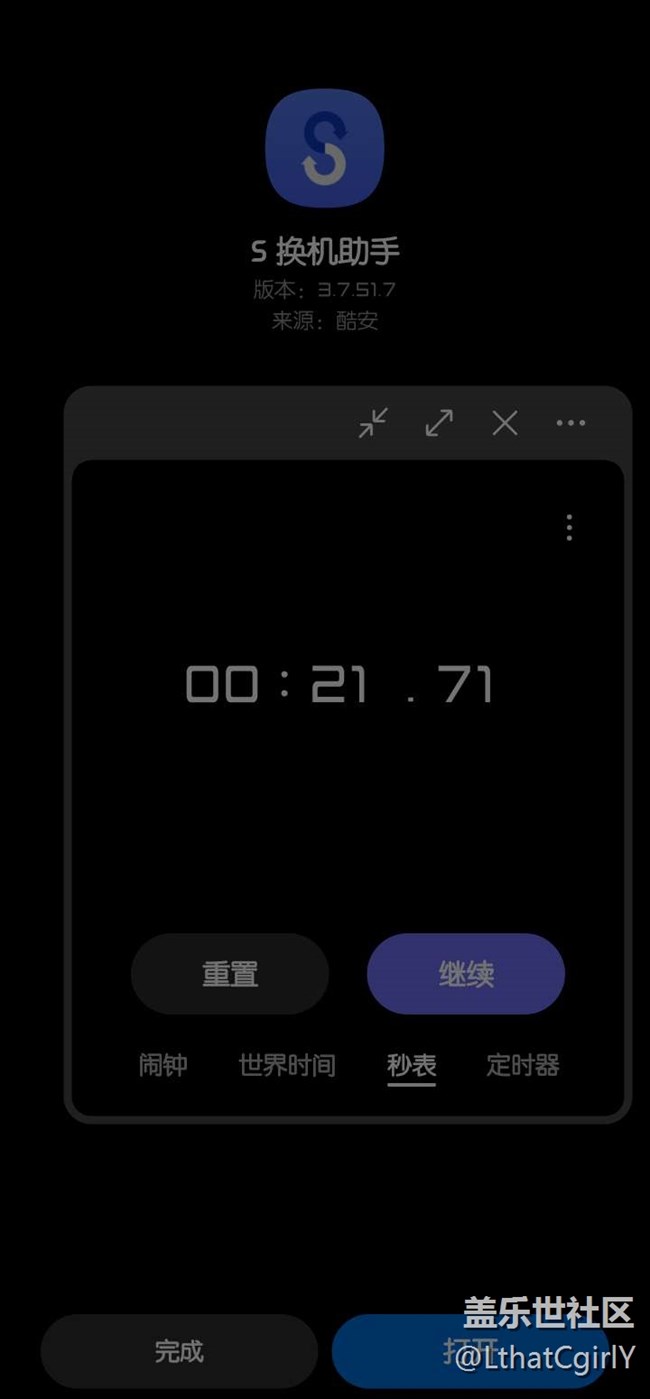Select the 秒表 tab
650x1399 pixels.
tap(411, 1065)
